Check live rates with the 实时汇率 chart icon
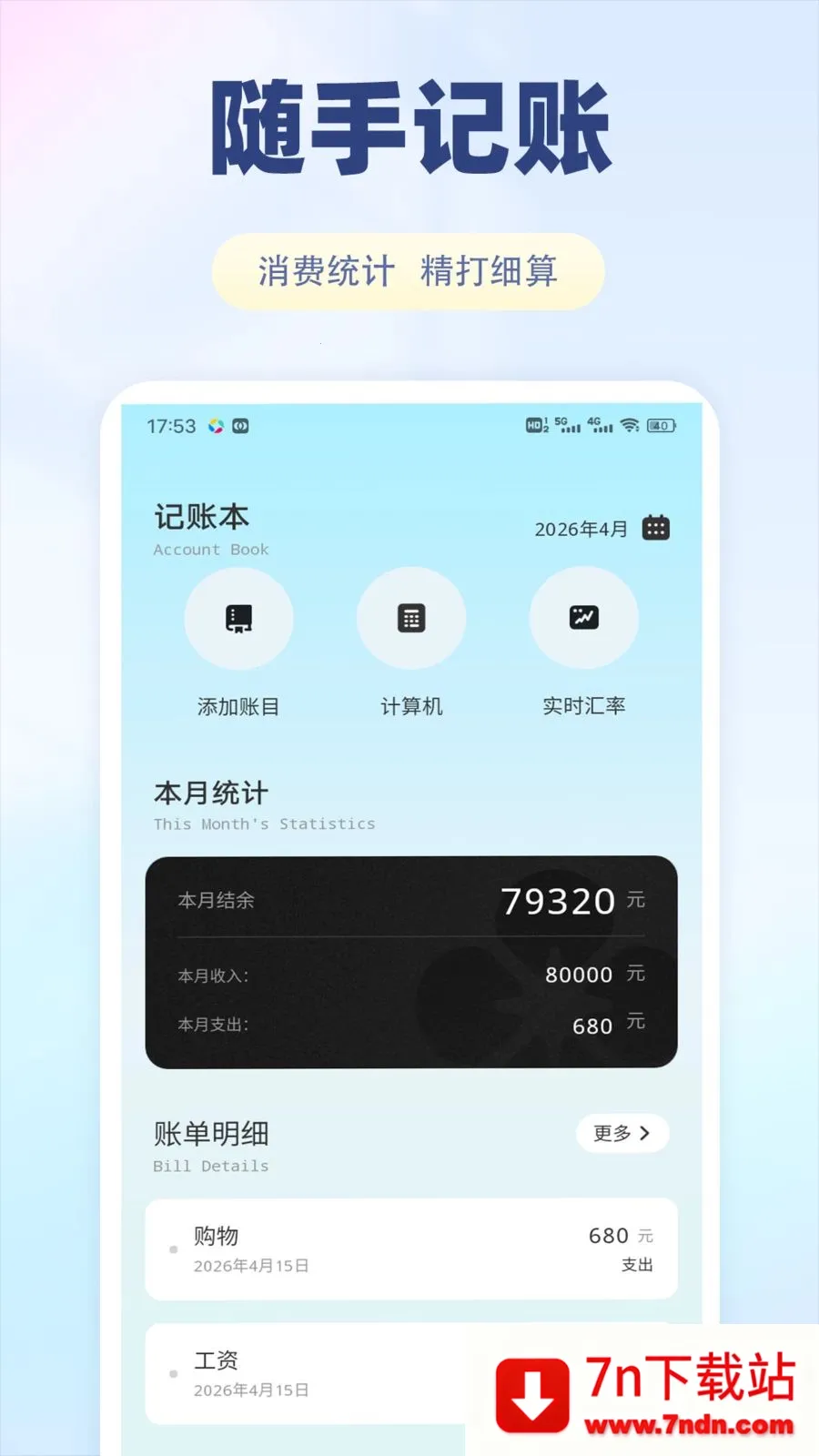This screenshot has width=819, height=1456. (x=583, y=617)
